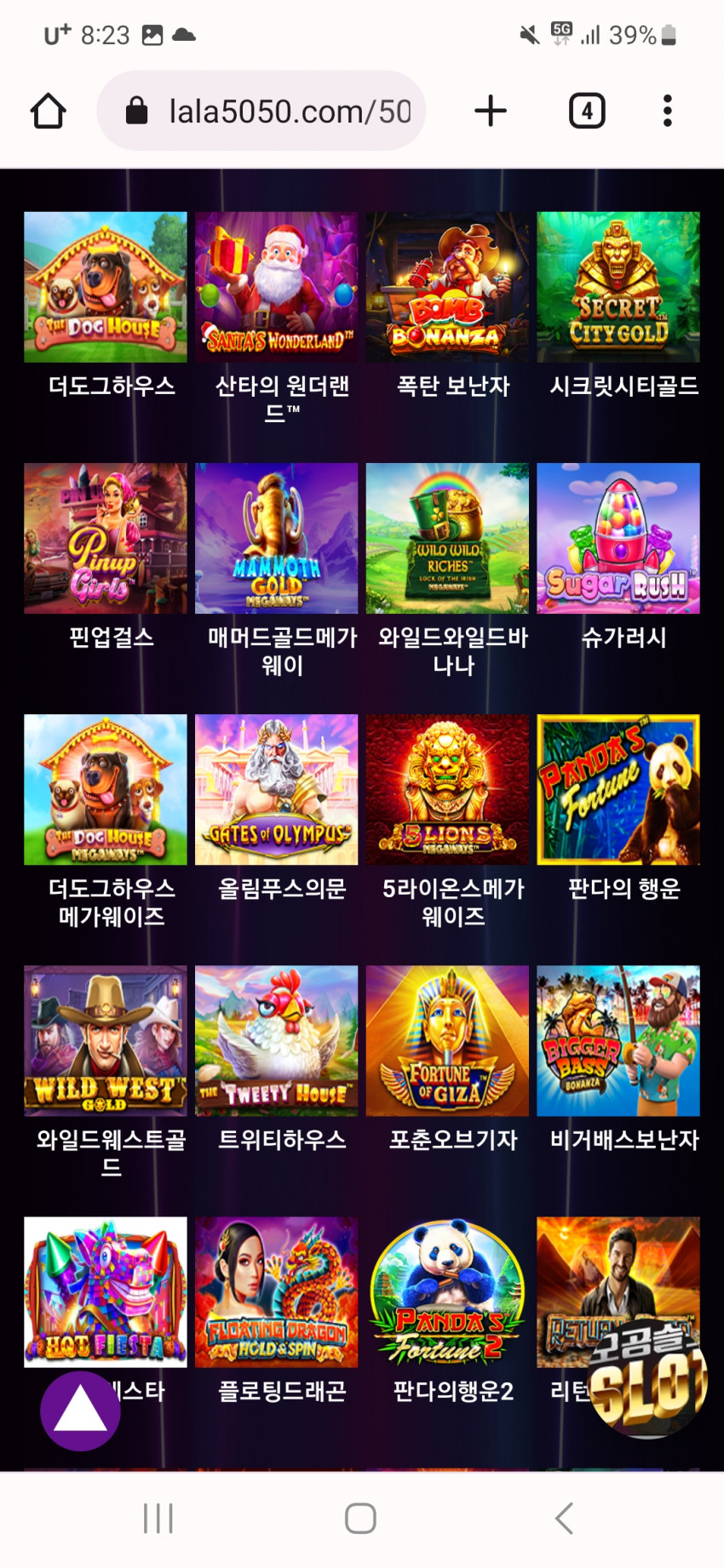Tap the lala5050.com address bar

pos(262,111)
